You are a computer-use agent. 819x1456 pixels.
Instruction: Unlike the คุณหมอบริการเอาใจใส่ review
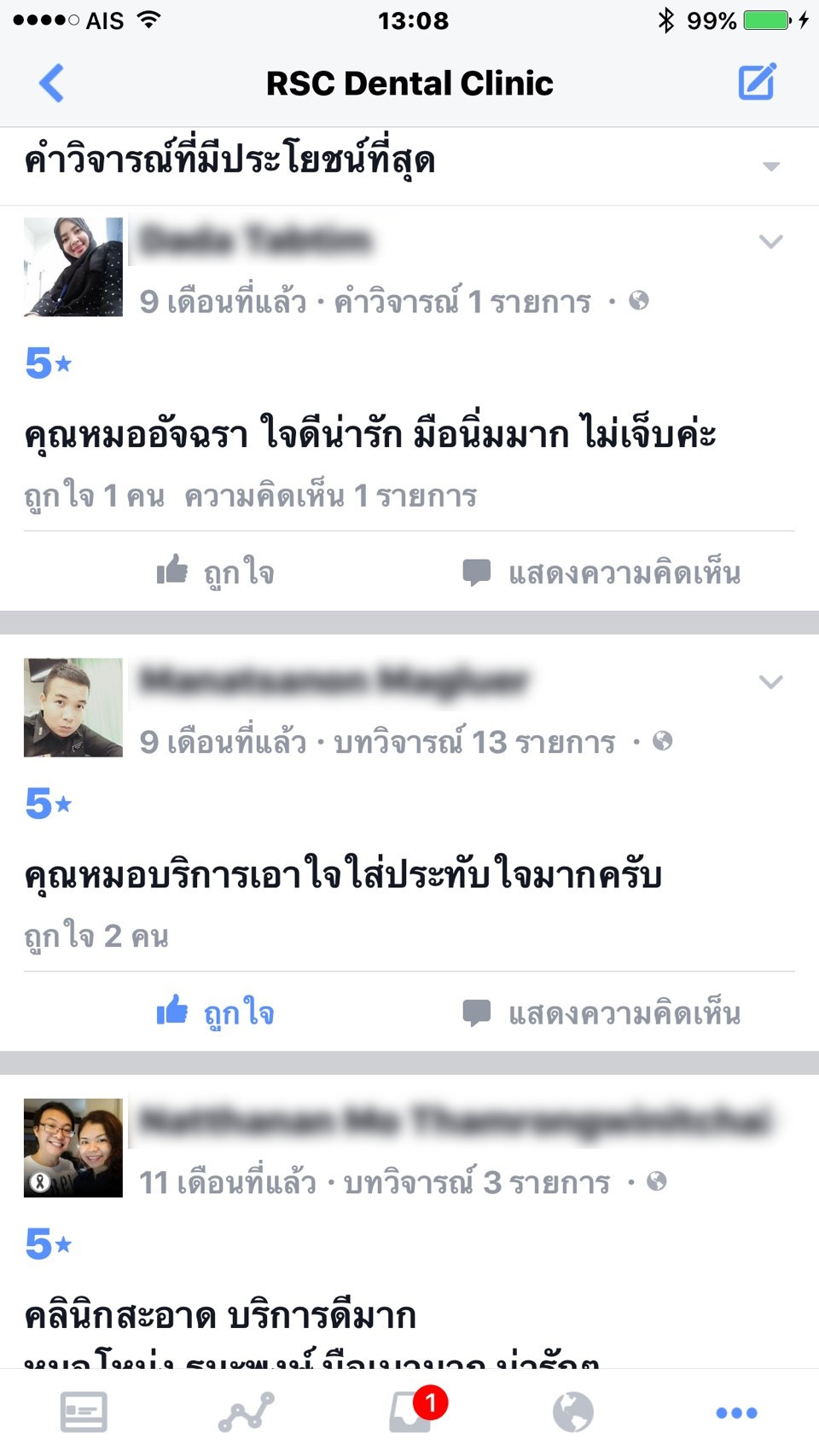[215, 1012]
